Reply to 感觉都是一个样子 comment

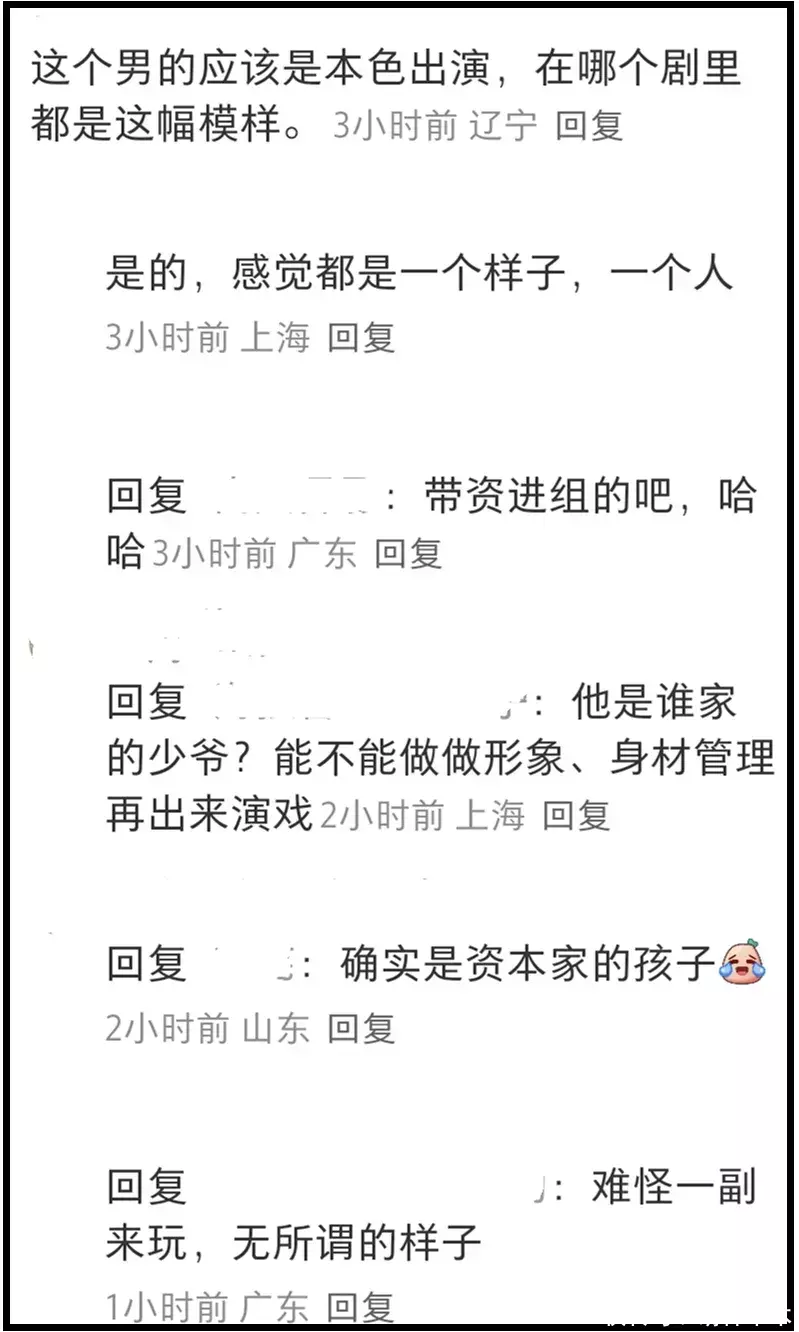pos(361,338)
